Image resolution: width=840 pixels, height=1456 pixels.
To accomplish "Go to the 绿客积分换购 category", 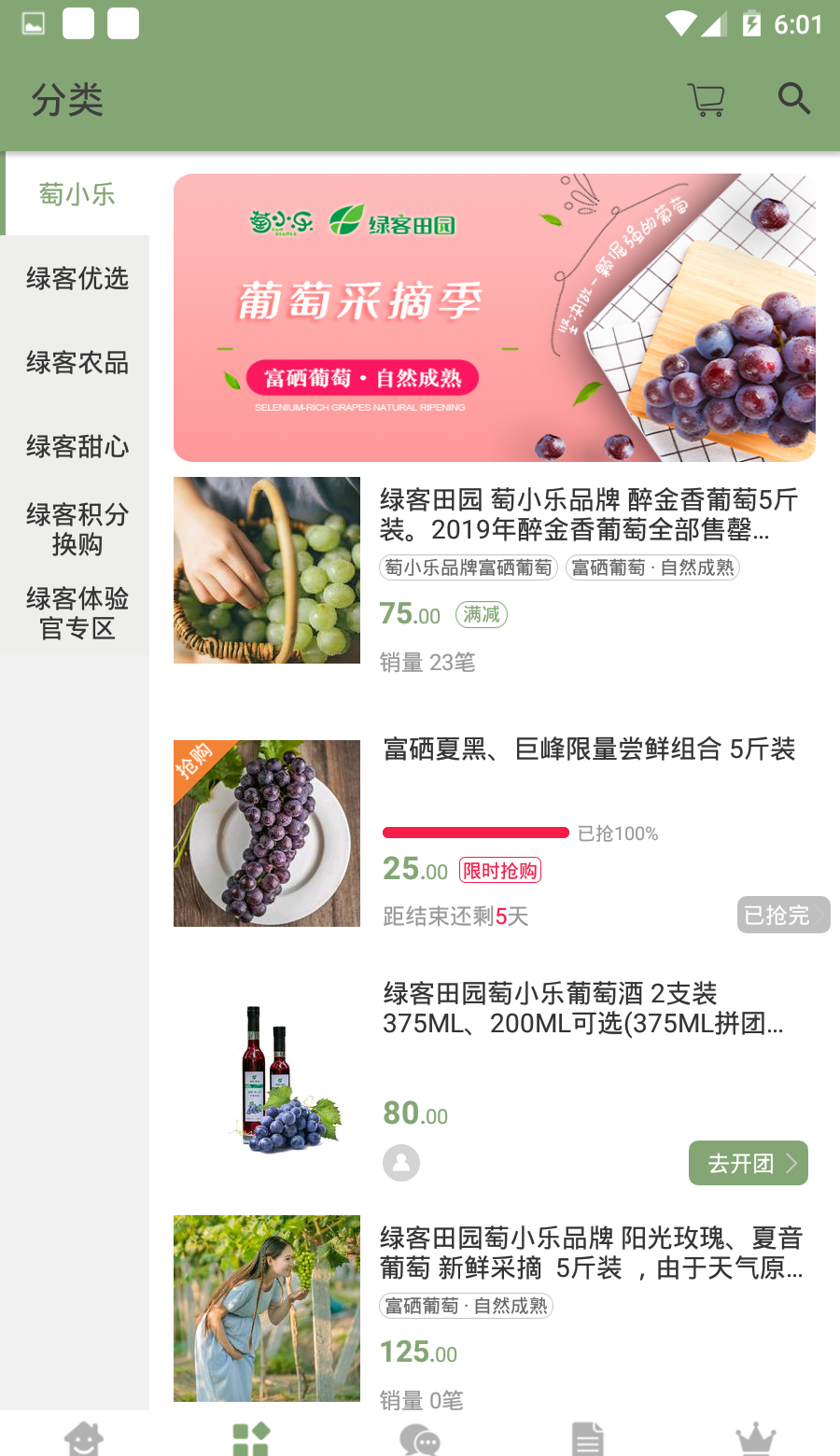I will [77, 529].
